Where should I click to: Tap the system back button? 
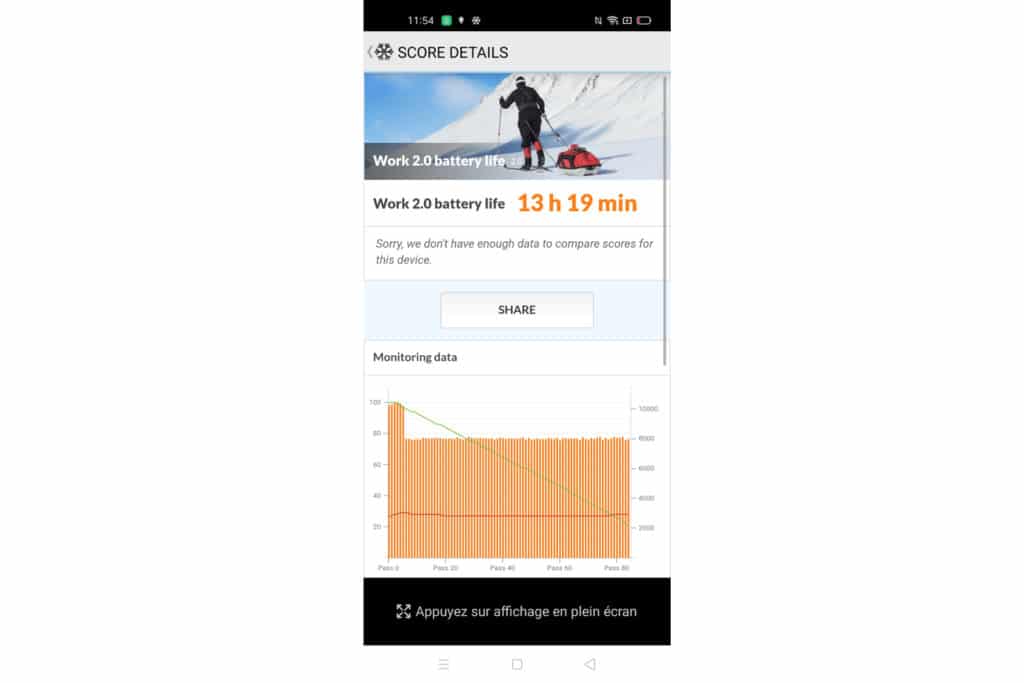[589, 664]
